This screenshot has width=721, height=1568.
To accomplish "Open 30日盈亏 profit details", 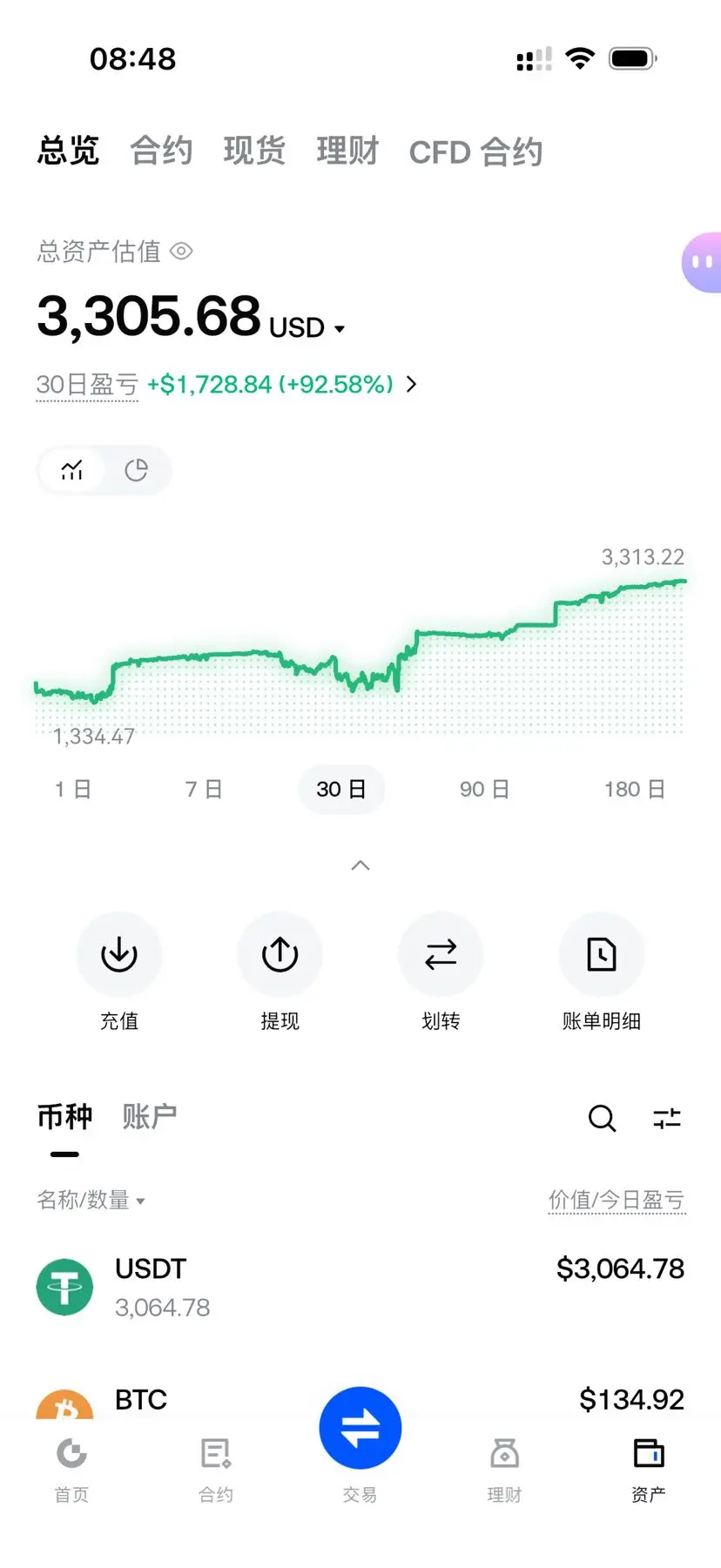I will (226, 384).
